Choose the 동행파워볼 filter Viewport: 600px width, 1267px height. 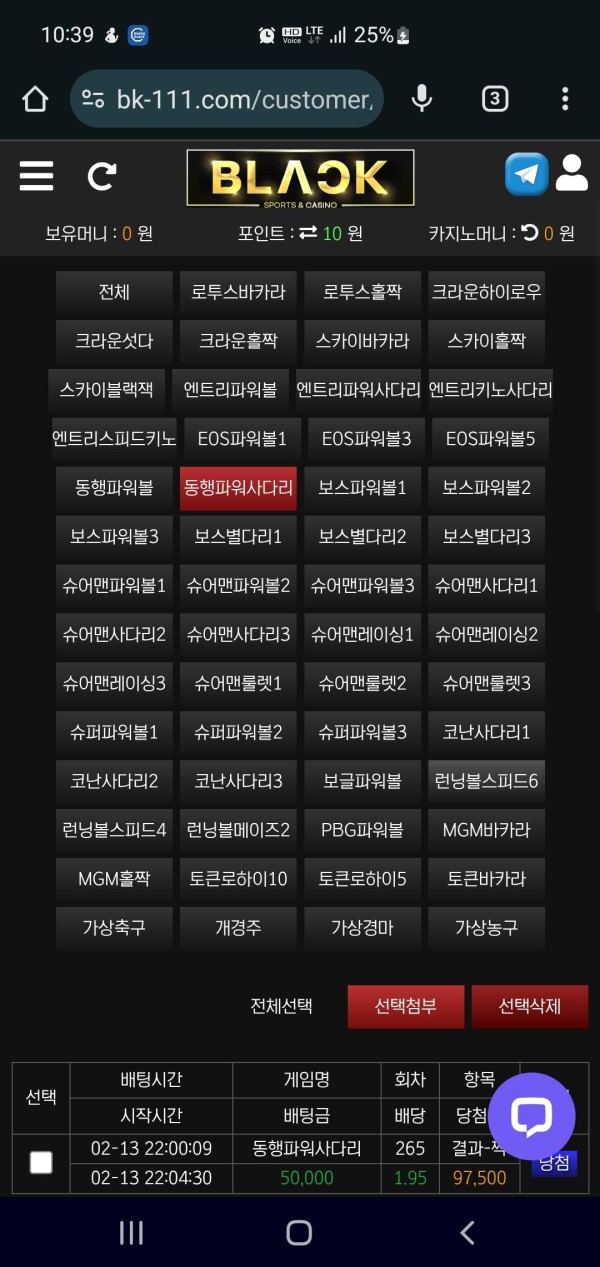(114, 488)
